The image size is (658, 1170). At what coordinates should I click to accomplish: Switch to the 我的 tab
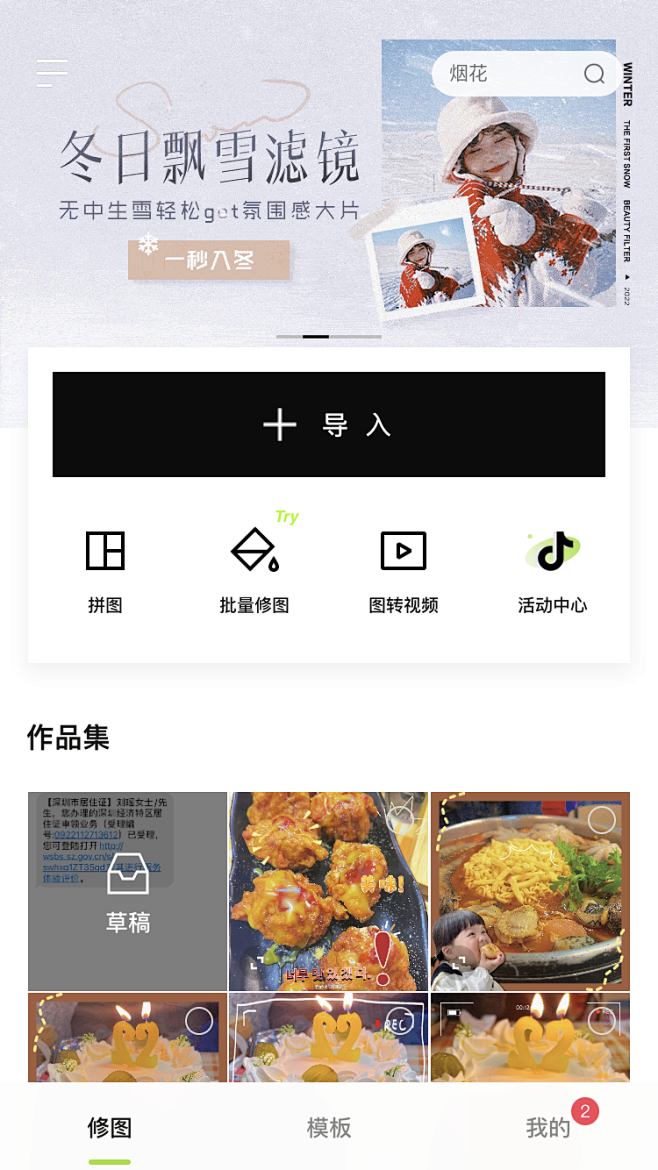click(548, 1128)
